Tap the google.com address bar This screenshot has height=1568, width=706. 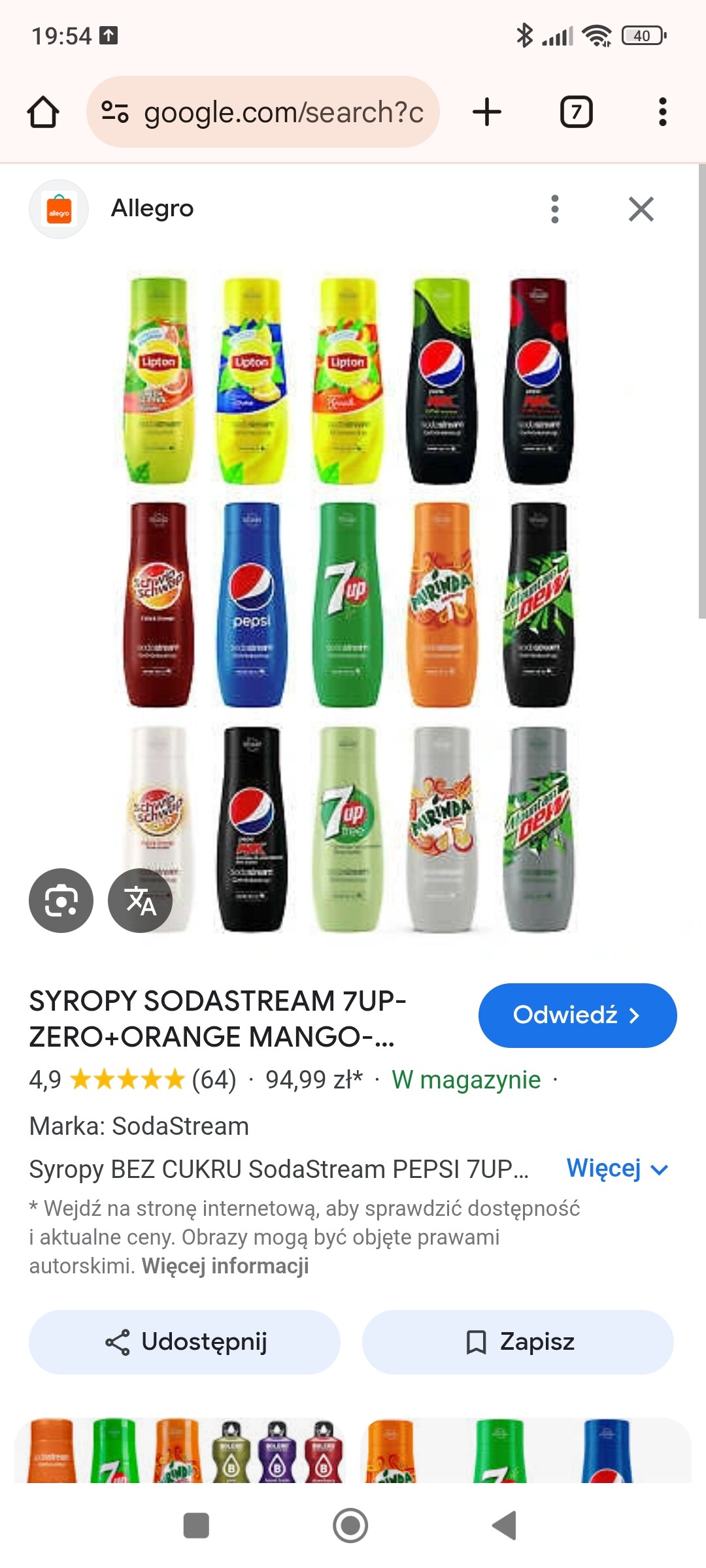click(263, 112)
